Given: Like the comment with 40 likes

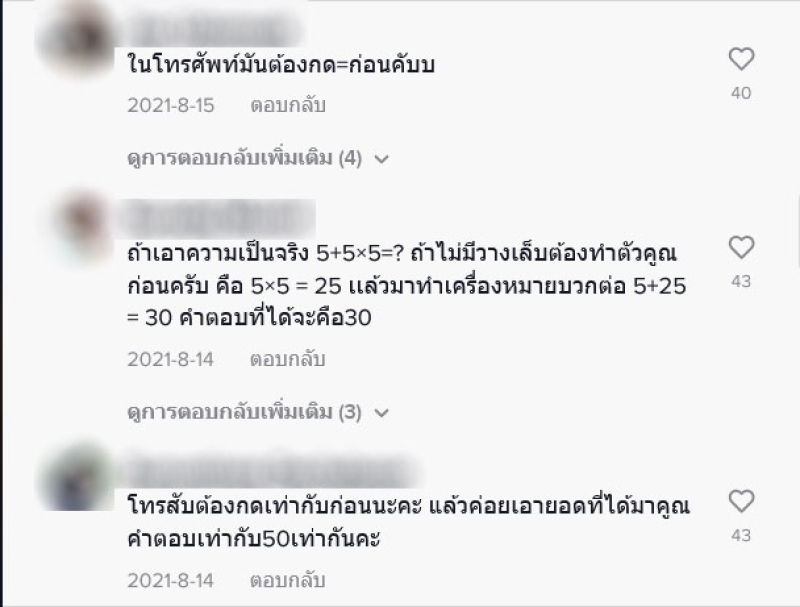Looking at the screenshot, I should tap(741, 60).
